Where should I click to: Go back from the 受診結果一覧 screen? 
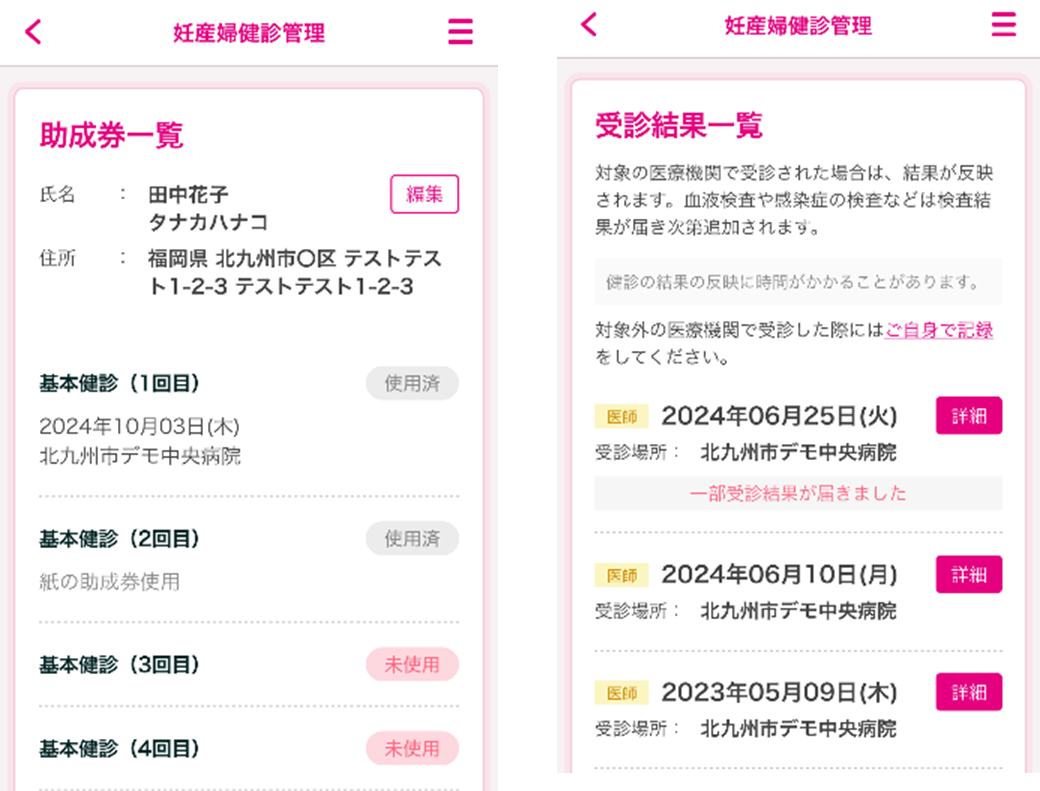[x=589, y=25]
